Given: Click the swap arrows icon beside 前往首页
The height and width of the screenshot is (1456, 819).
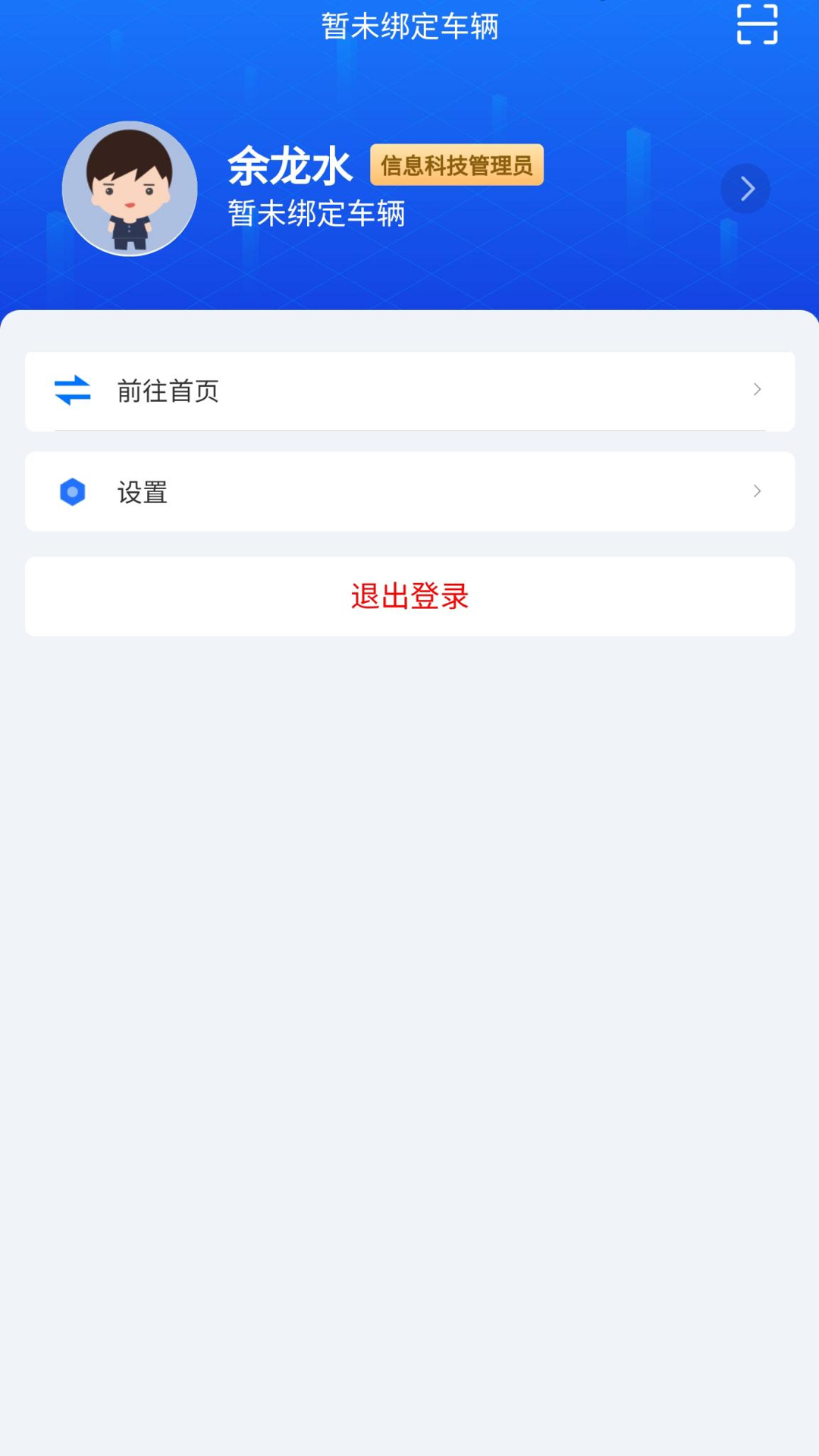Looking at the screenshot, I should click(73, 391).
